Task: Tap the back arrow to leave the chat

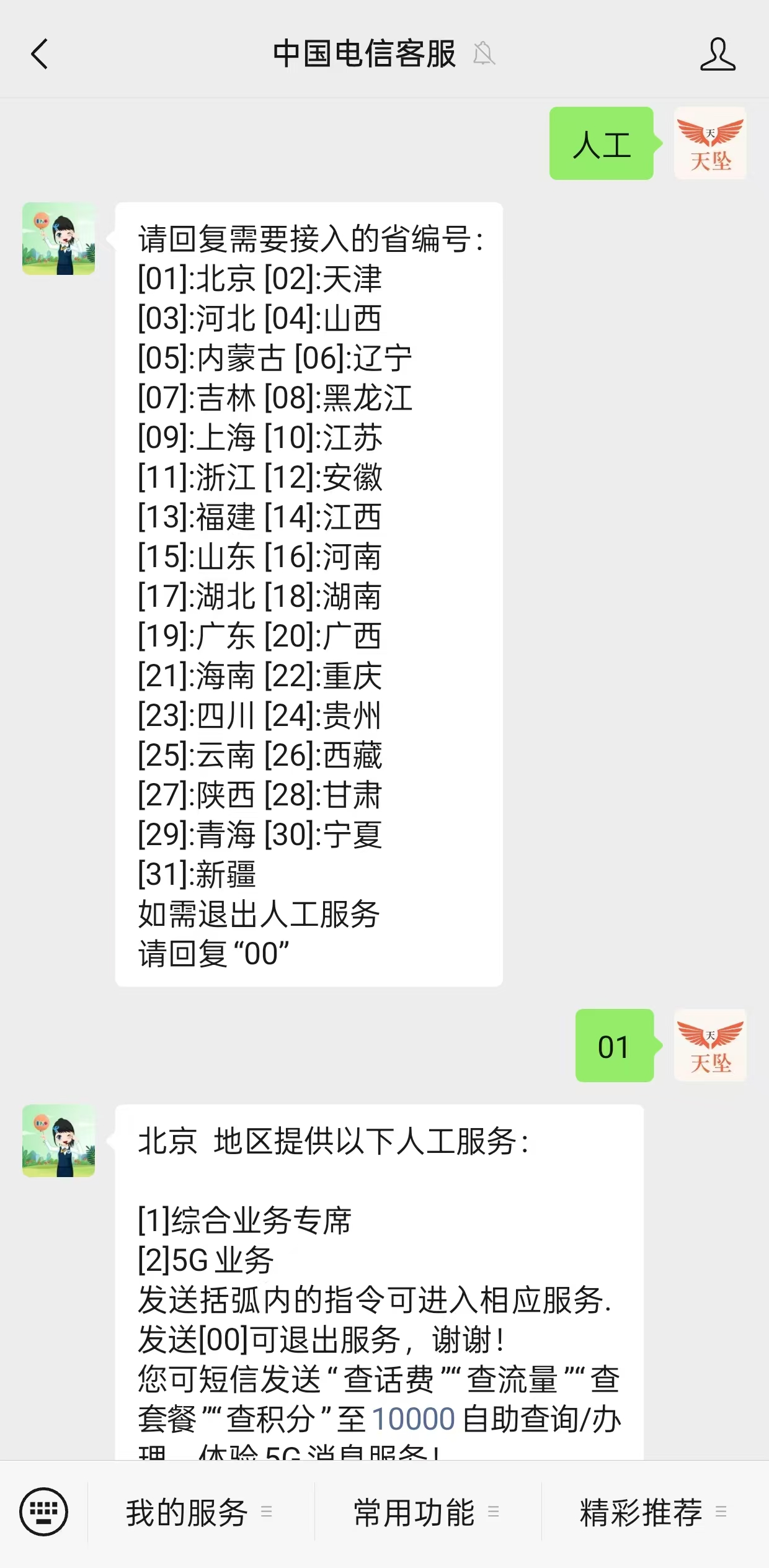Action: pos(40,53)
